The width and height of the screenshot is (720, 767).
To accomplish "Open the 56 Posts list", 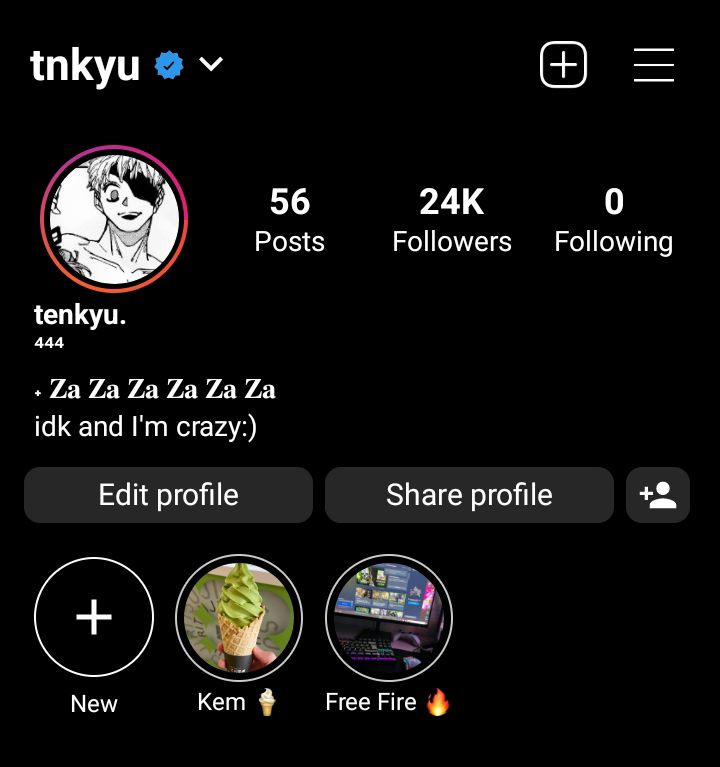I will pos(289,220).
